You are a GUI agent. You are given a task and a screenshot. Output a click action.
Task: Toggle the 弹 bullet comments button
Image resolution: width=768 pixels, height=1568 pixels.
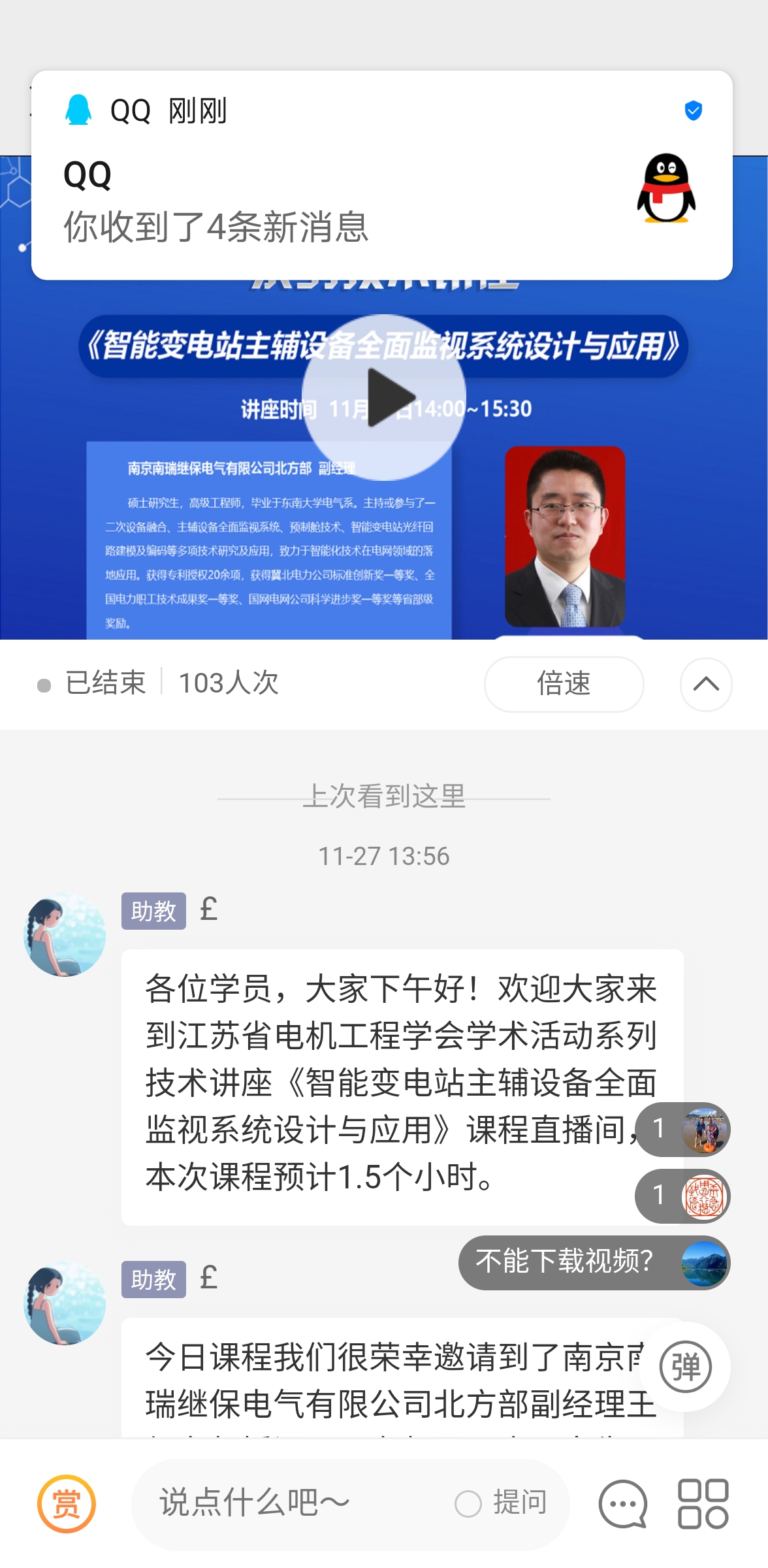[x=685, y=1367]
